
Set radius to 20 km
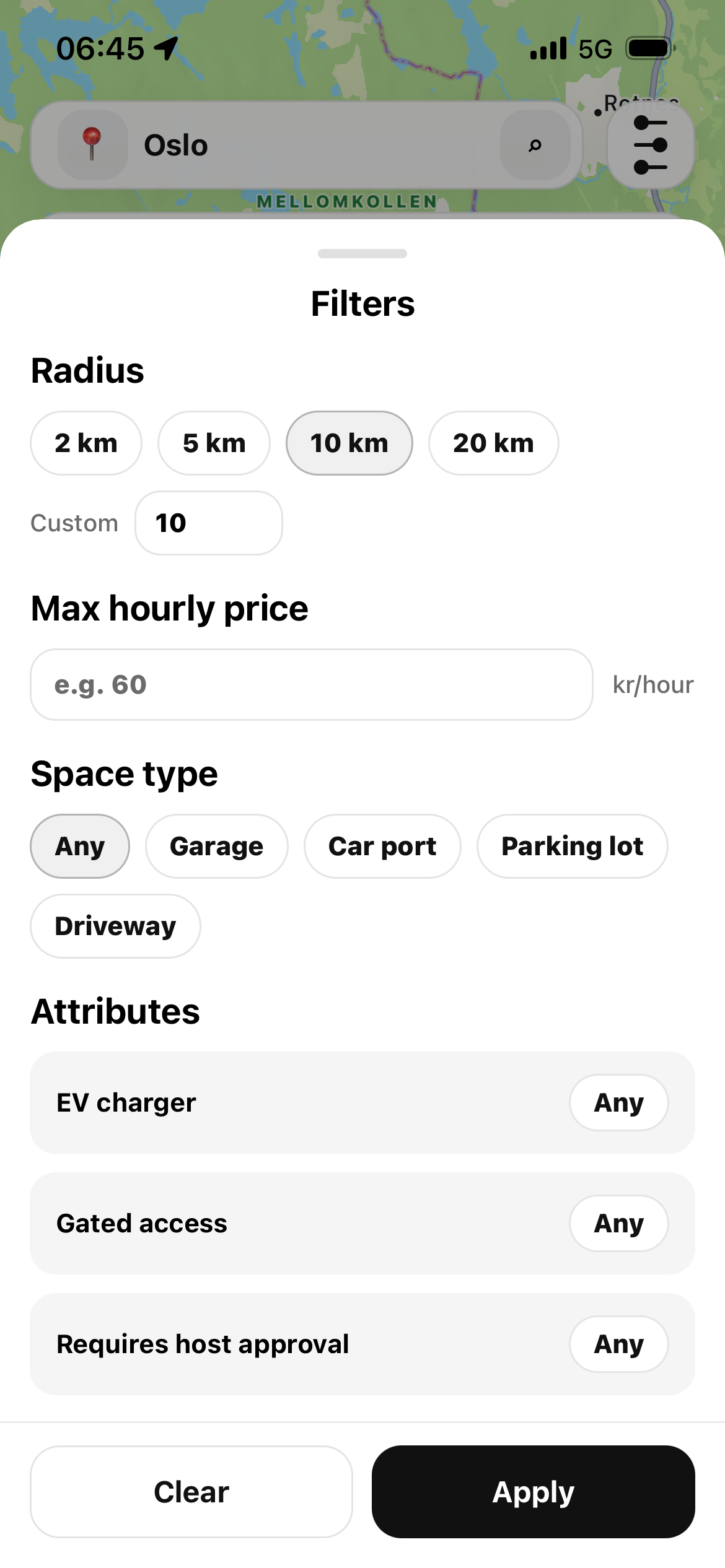point(493,443)
